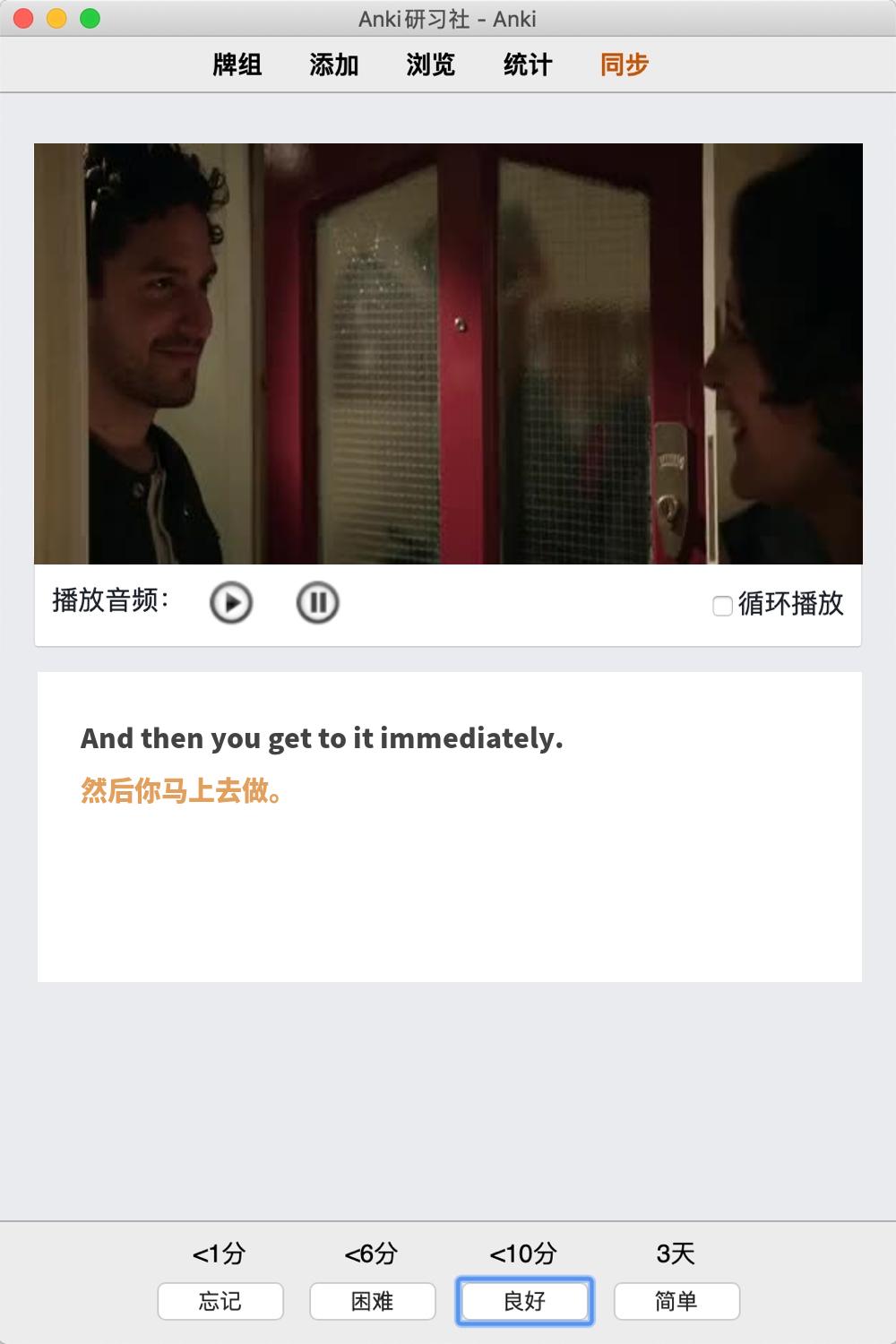Play the card audio
The image size is (896, 1344).
coord(231,603)
